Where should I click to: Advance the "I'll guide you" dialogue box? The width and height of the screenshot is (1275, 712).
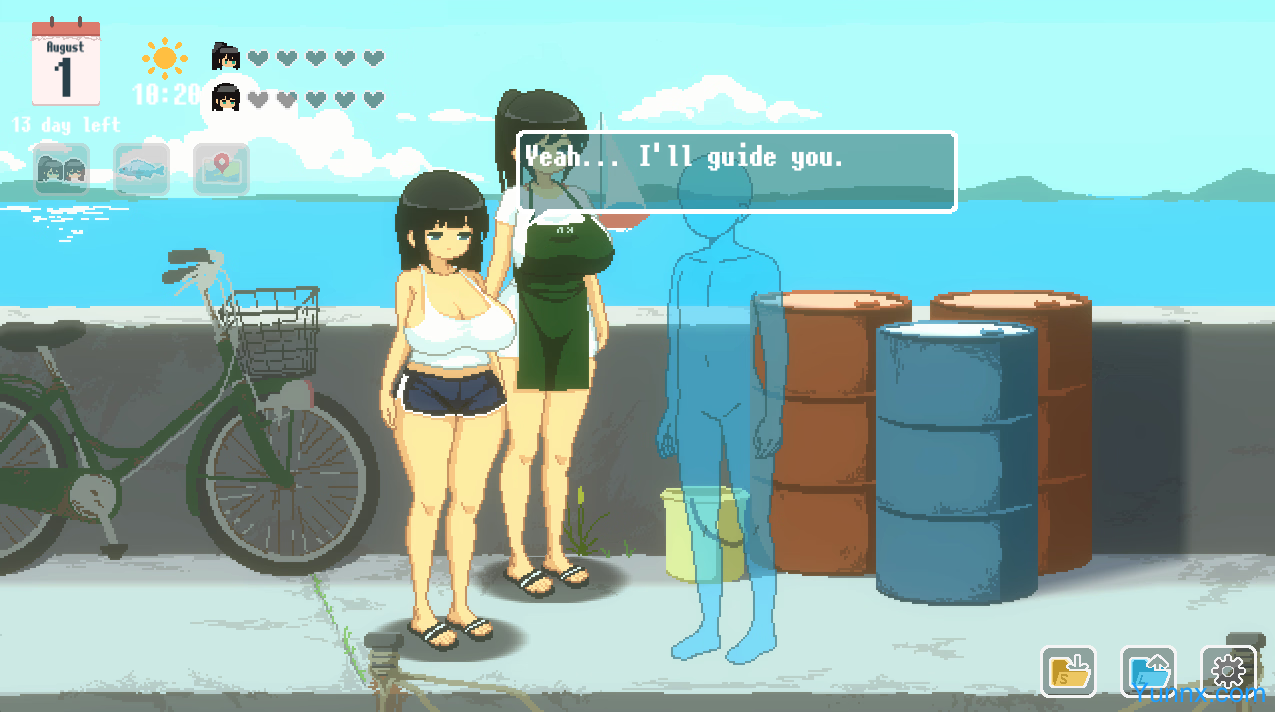pyautogui.click(x=736, y=172)
